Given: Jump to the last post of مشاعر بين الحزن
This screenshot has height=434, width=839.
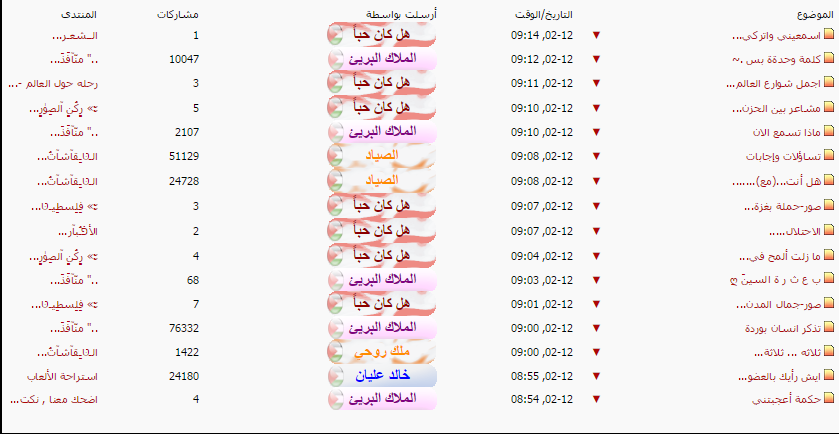Looking at the screenshot, I should (x=597, y=108).
